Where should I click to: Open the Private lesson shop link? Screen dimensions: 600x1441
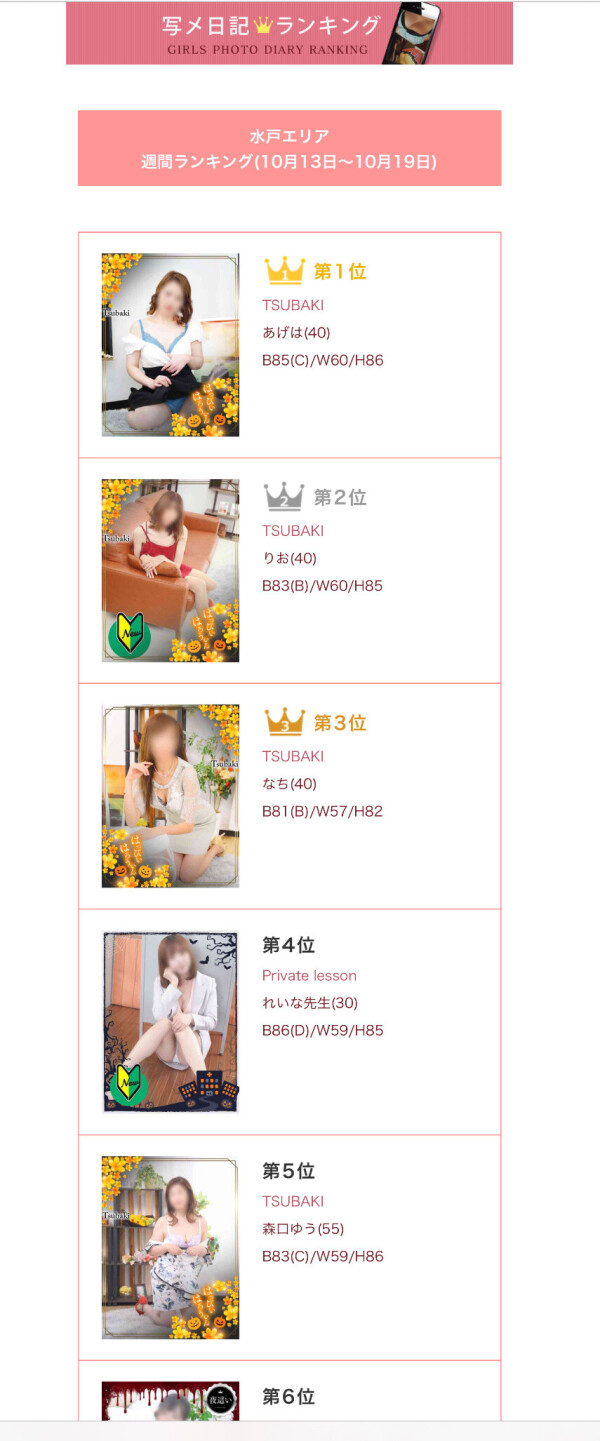pos(309,975)
